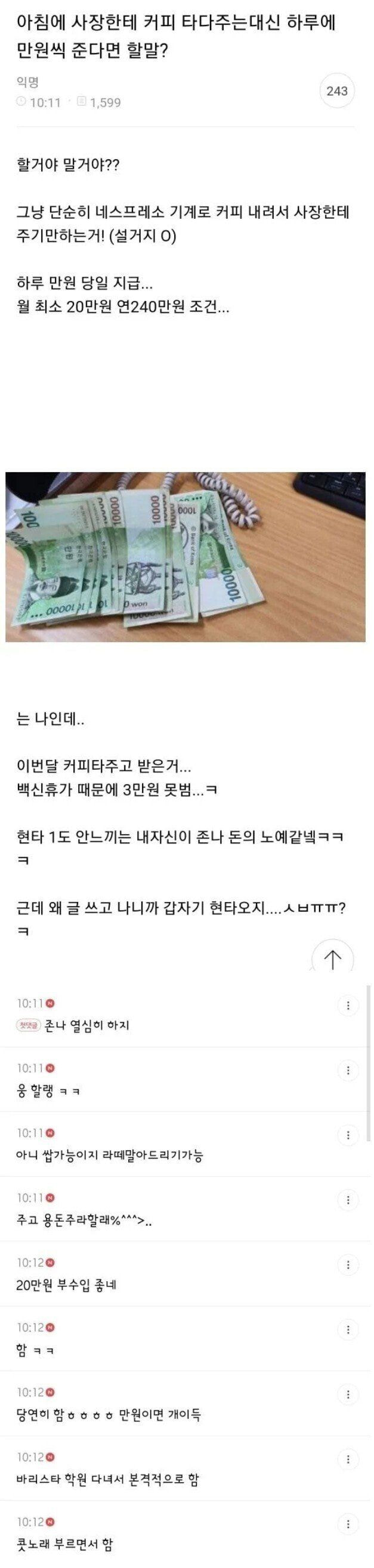This screenshot has width=374, height=1568.
Task: Open options for comment '콧노래 부르면서 함'
Action: pyautogui.click(x=347, y=1524)
